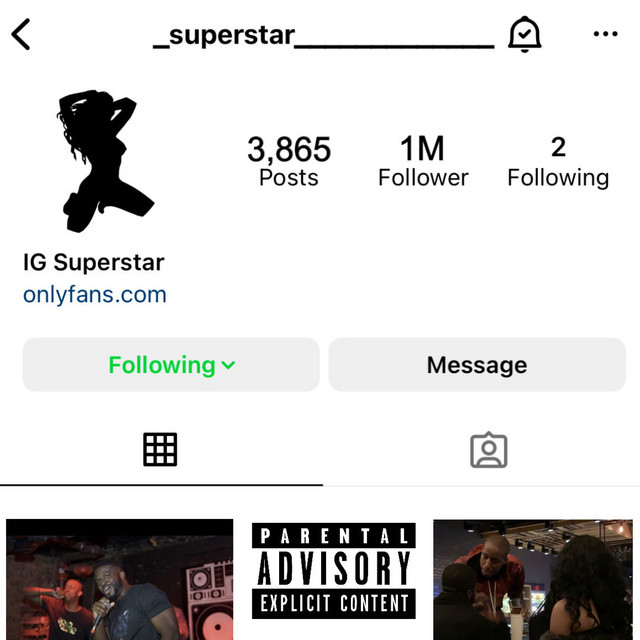Open the onlyfans.com bio link
This screenshot has width=640, height=640.
tap(95, 295)
